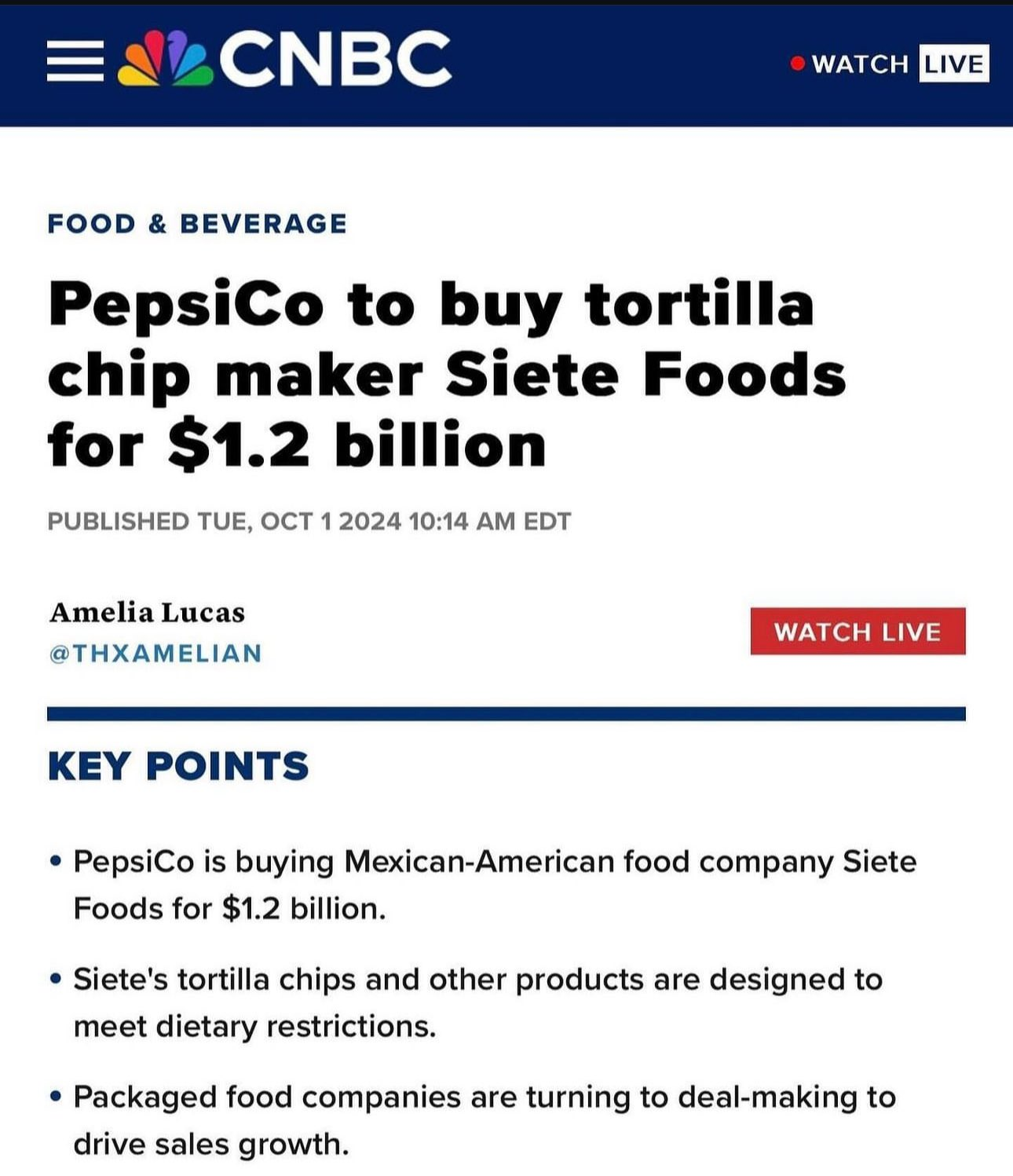Open the Food & Beverage section link
The width and height of the screenshot is (1013, 1176).
[x=197, y=224]
